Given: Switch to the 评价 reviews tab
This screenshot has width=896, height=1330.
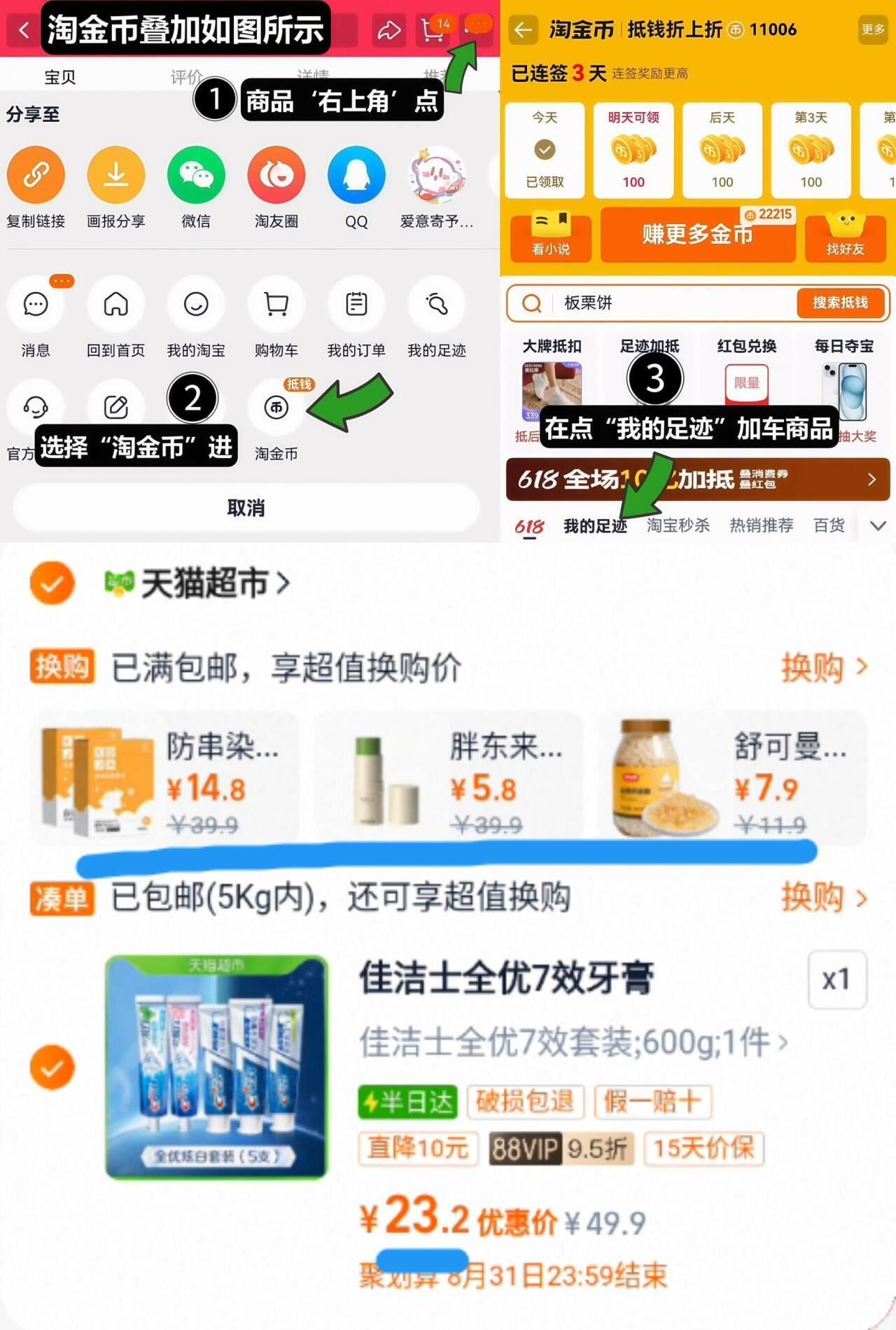Looking at the screenshot, I should tap(184, 76).
